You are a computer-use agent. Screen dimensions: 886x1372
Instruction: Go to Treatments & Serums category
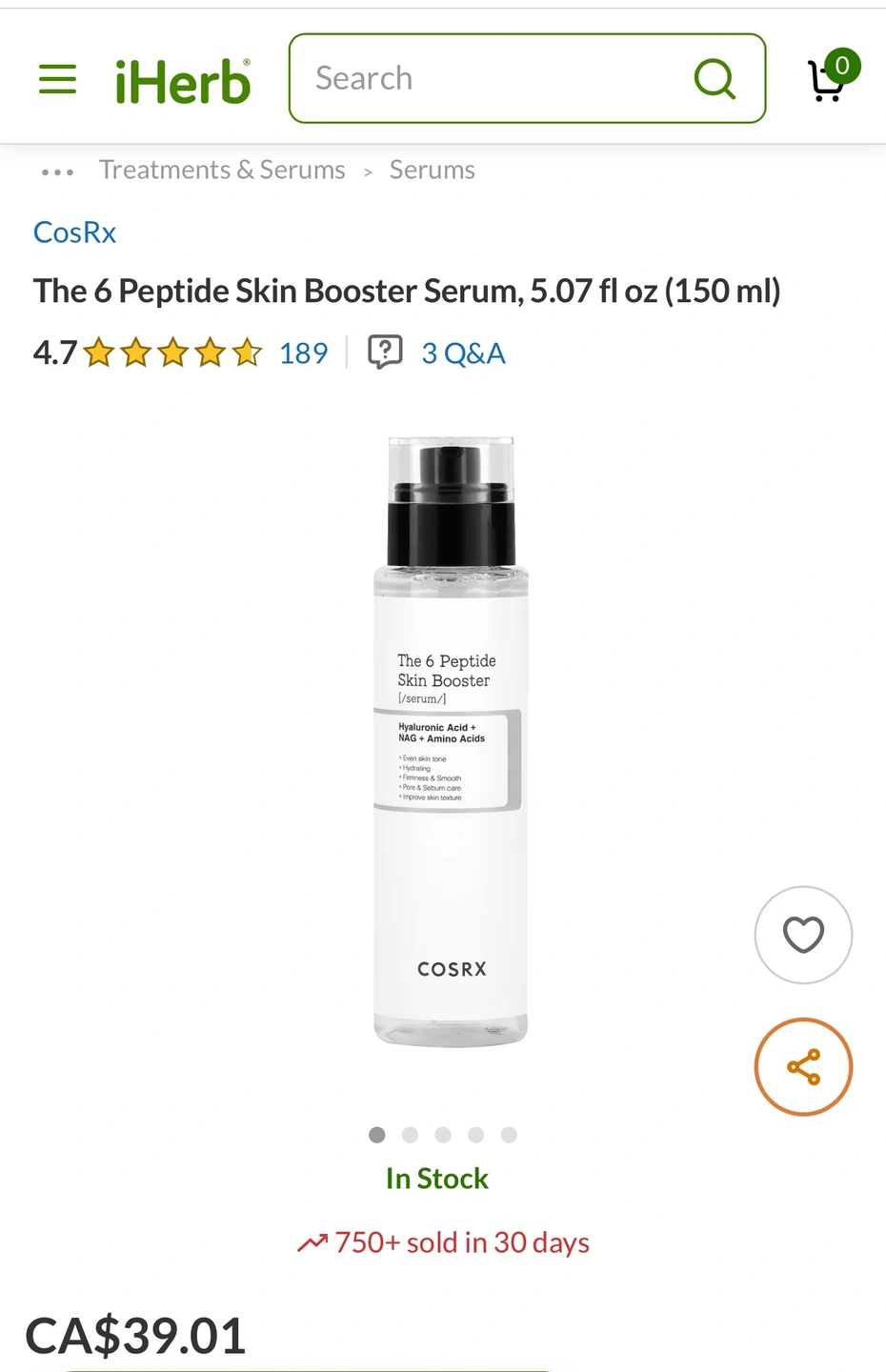click(222, 170)
